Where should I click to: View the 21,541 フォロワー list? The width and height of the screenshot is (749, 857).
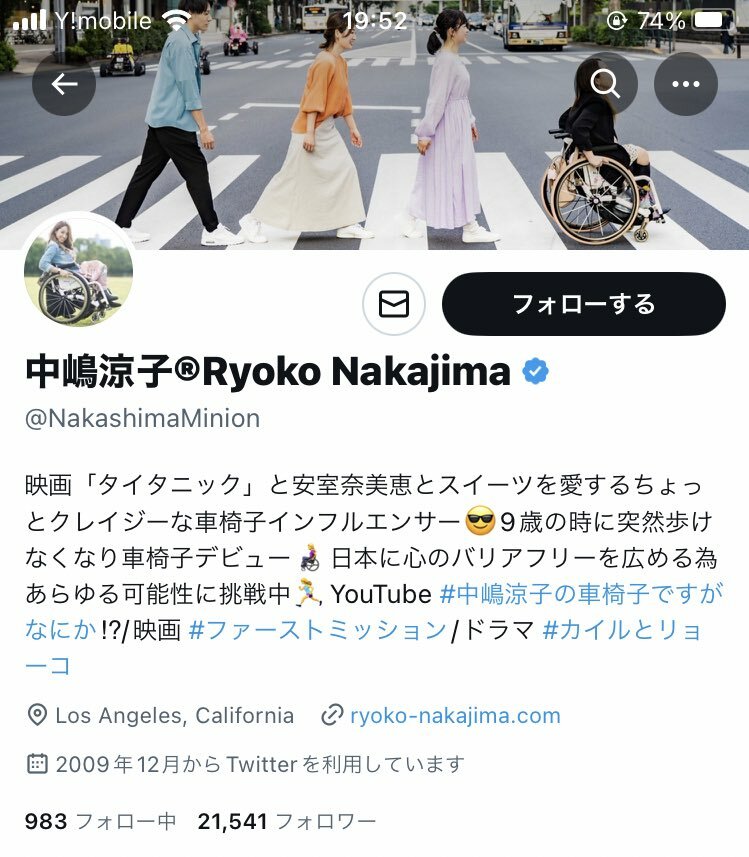[x=287, y=822]
